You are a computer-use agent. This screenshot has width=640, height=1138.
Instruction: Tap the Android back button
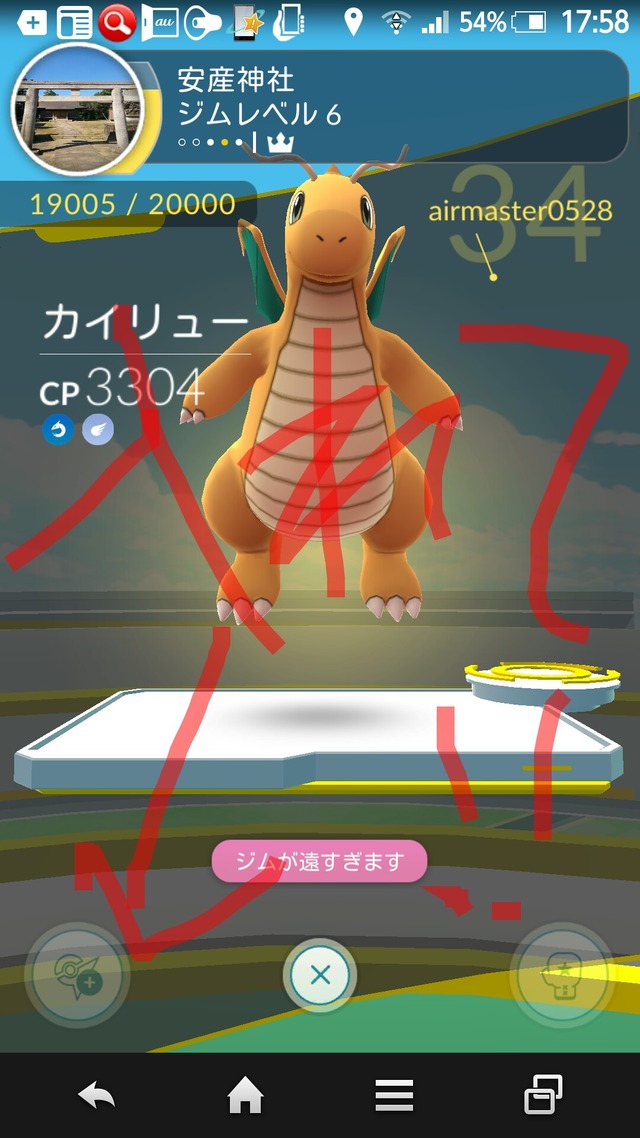[x=99, y=1097]
